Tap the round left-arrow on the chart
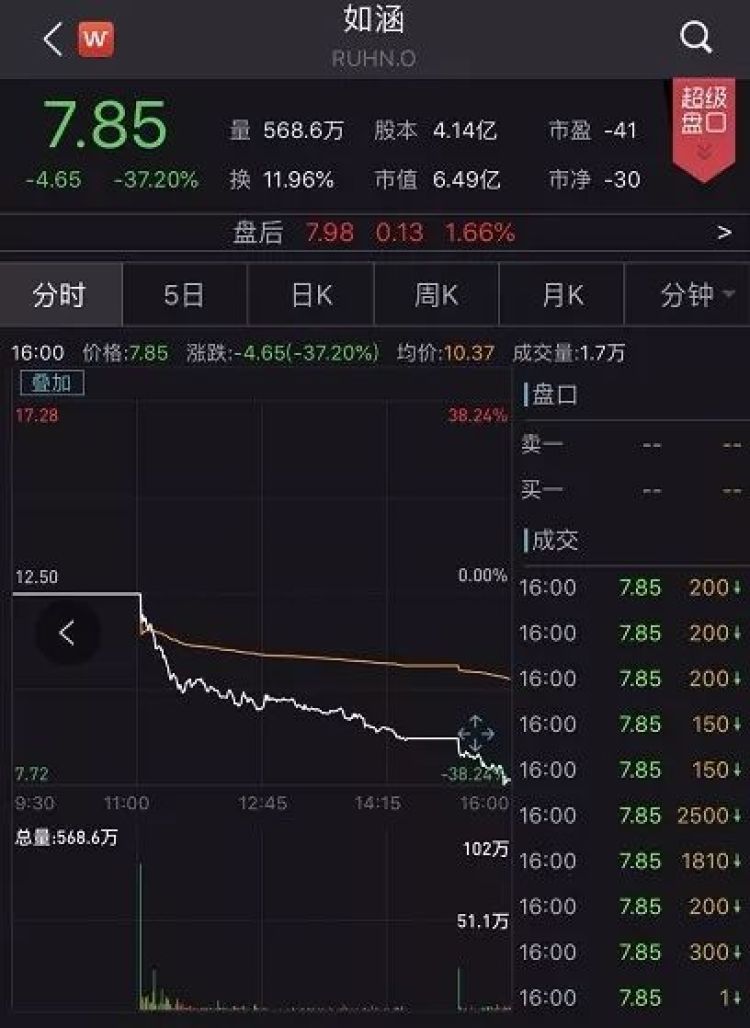Screen dimensions: 750x1028 coord(67,633)
